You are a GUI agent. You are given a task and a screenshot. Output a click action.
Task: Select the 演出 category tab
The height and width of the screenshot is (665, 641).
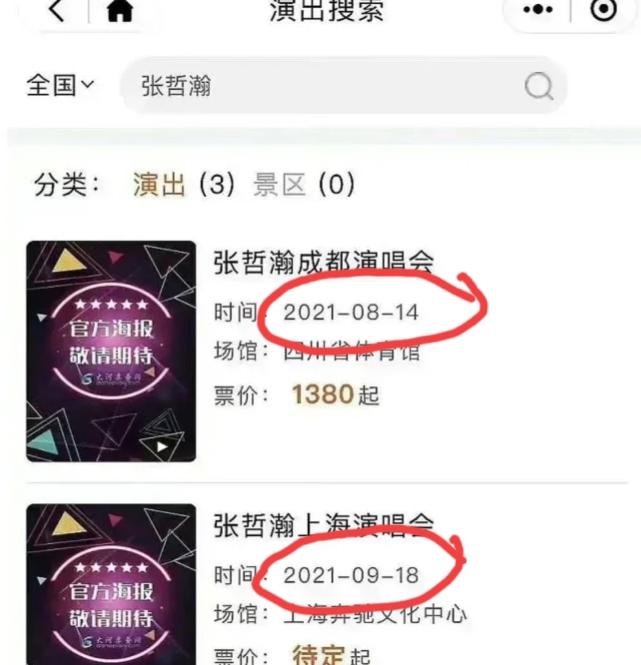pyautogui.click(x=160, y=185)
